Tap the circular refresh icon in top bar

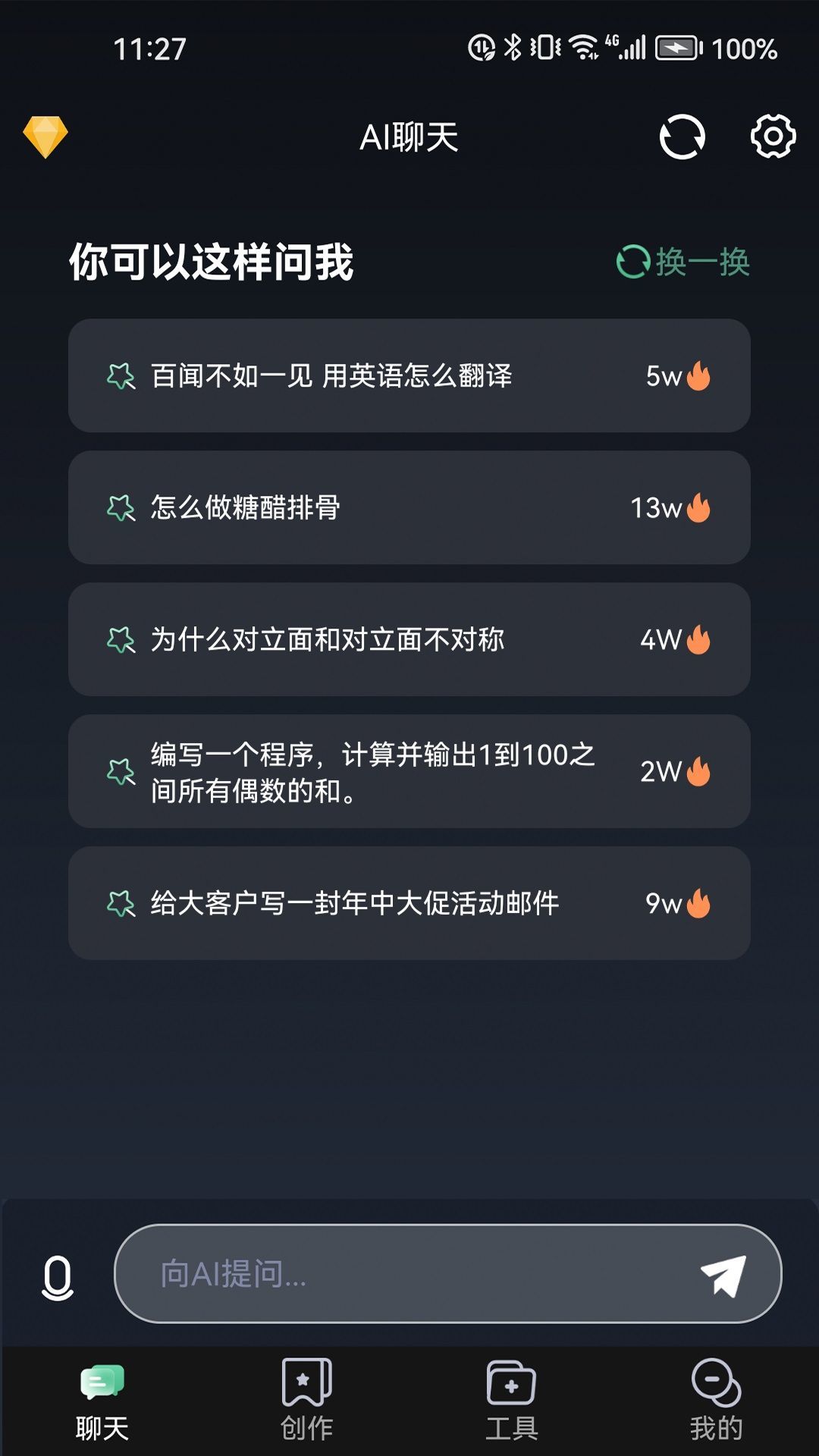(682, 137)
